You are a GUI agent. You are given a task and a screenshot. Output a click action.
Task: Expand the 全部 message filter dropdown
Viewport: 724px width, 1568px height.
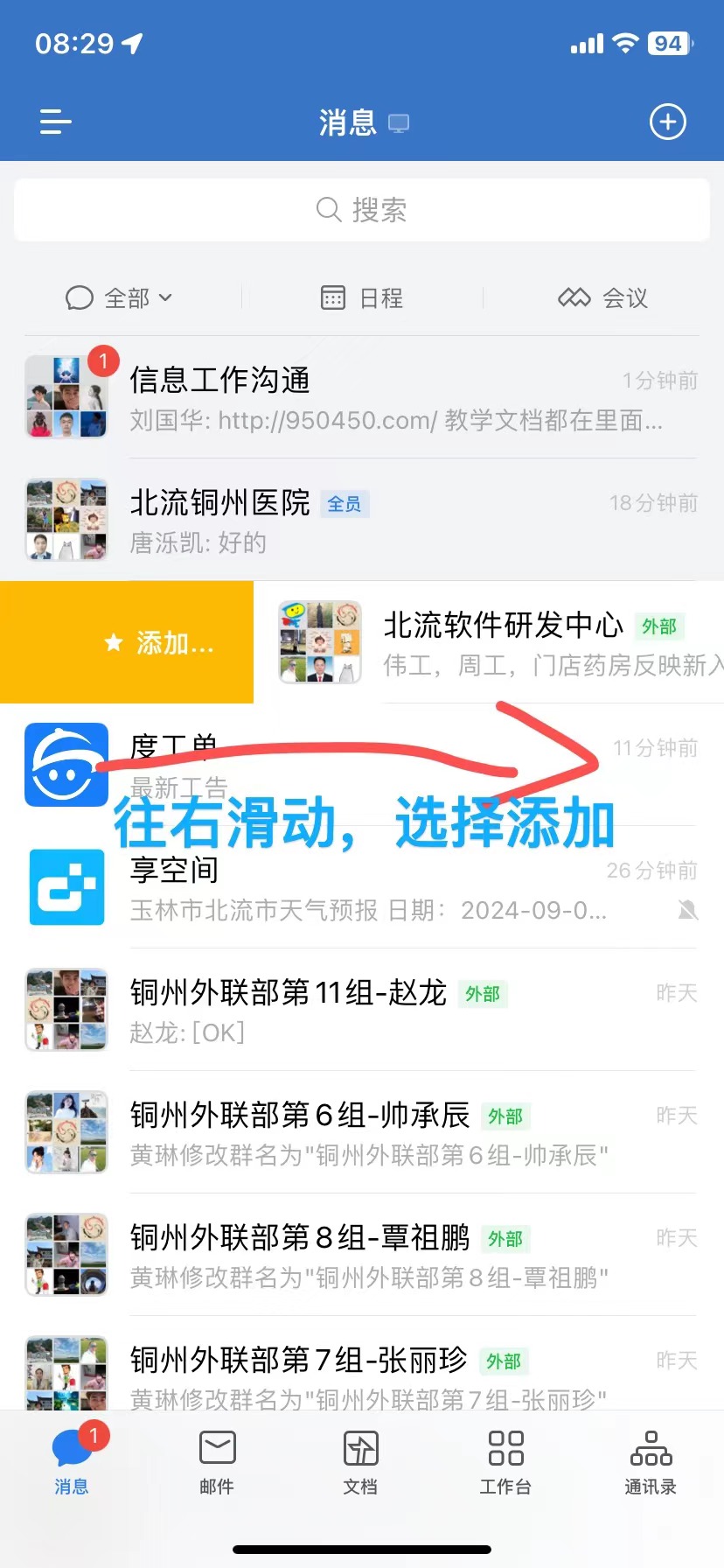click(120, 298)
